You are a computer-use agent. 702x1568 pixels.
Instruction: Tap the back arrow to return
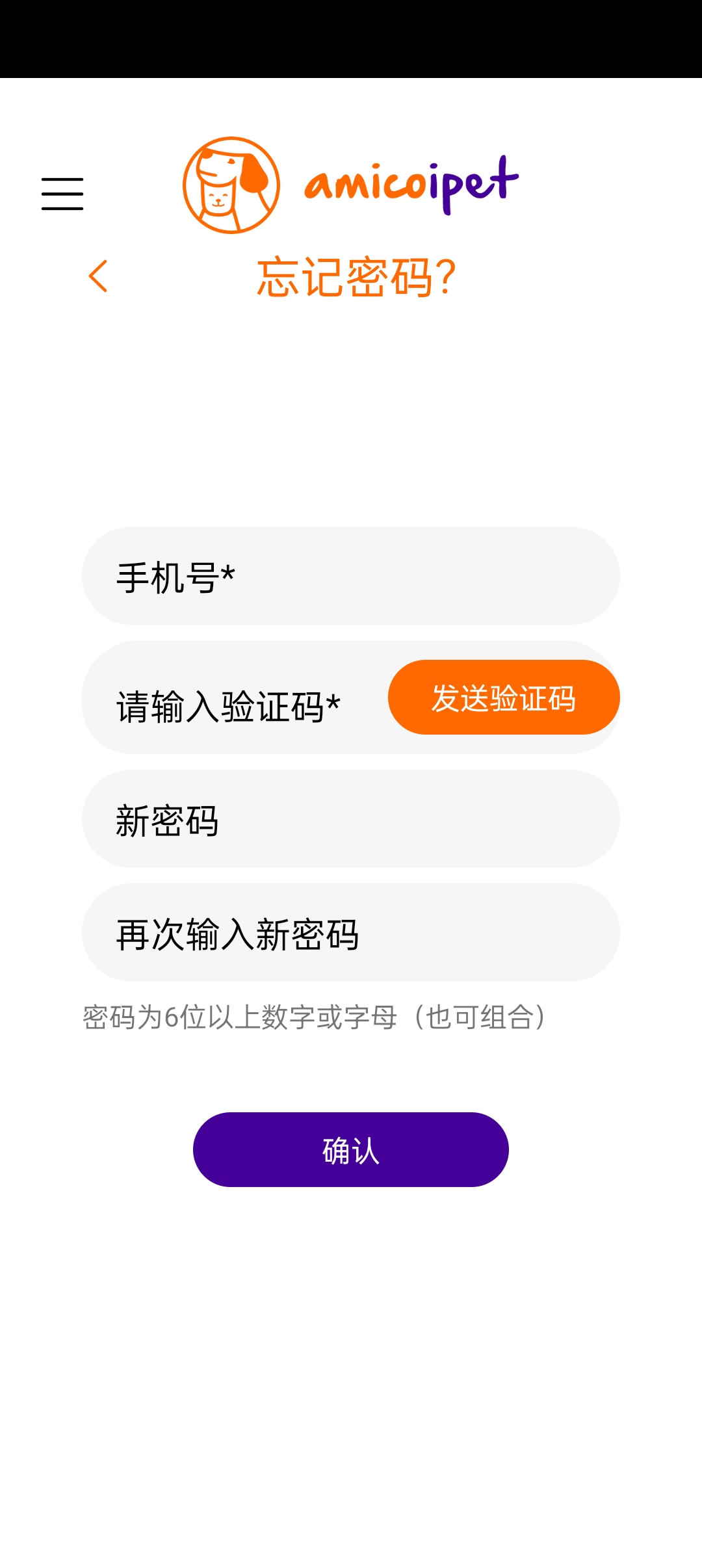pos(99,276)
